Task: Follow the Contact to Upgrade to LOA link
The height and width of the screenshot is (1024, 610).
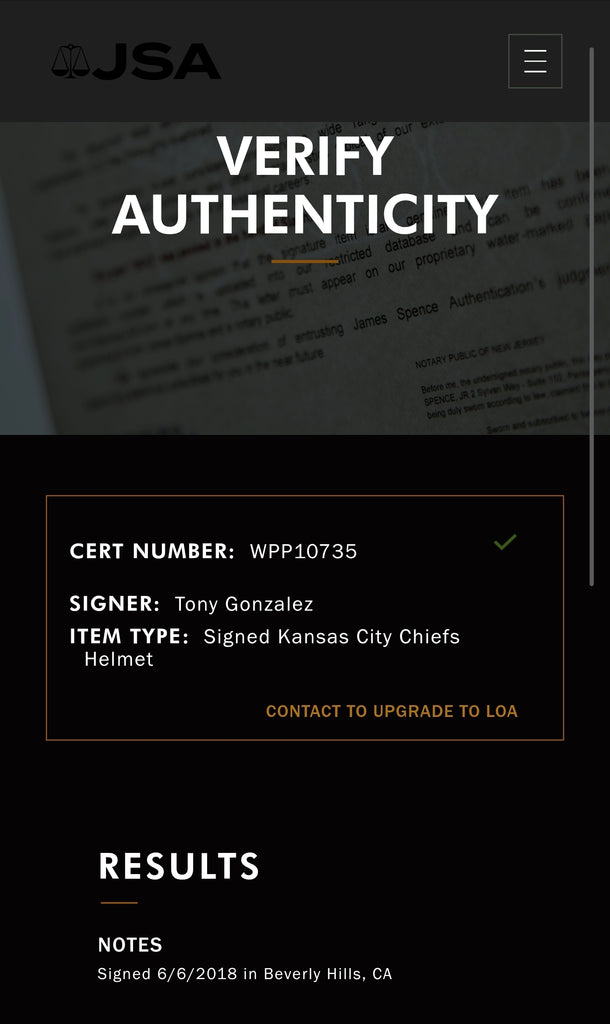Action: pyautogui.click(x=391, y=712)
